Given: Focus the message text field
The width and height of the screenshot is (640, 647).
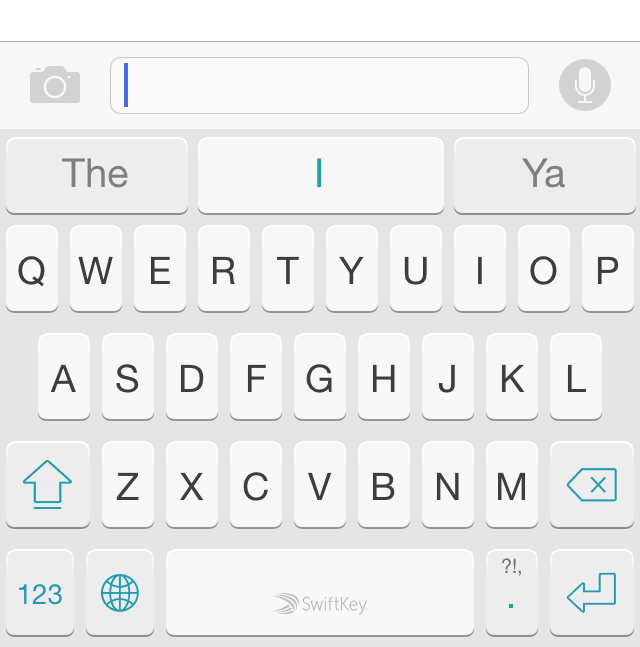Looking at the screenshot, I should (x=320, y=85).
